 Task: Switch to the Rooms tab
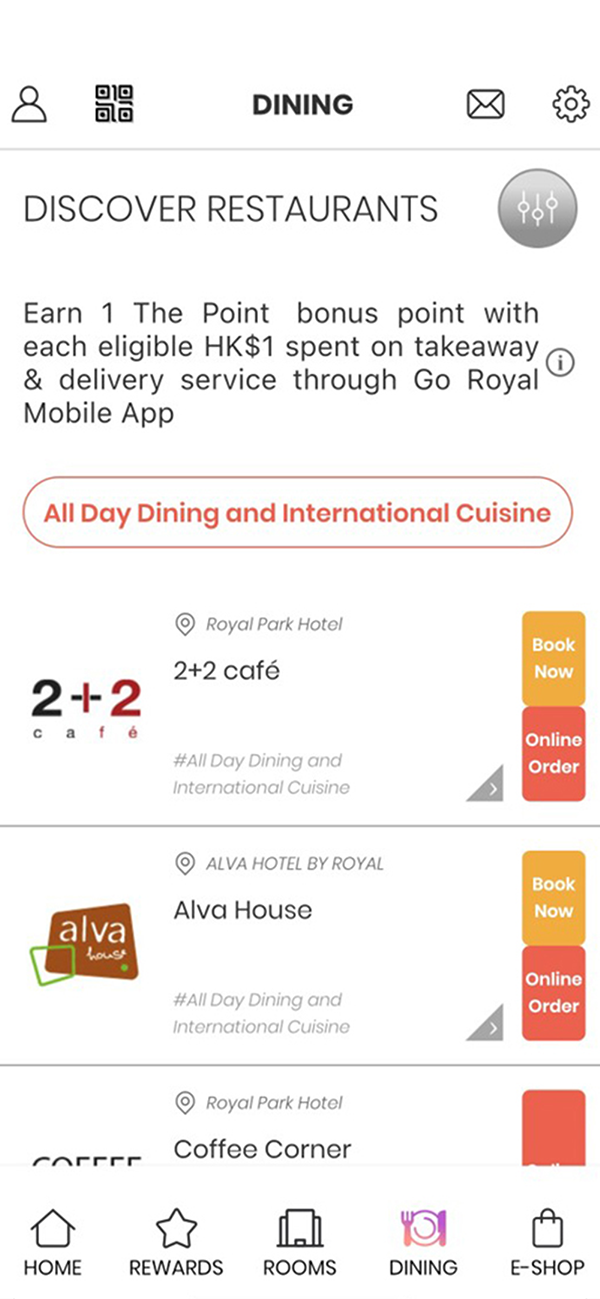click(x=299, y=1242)
